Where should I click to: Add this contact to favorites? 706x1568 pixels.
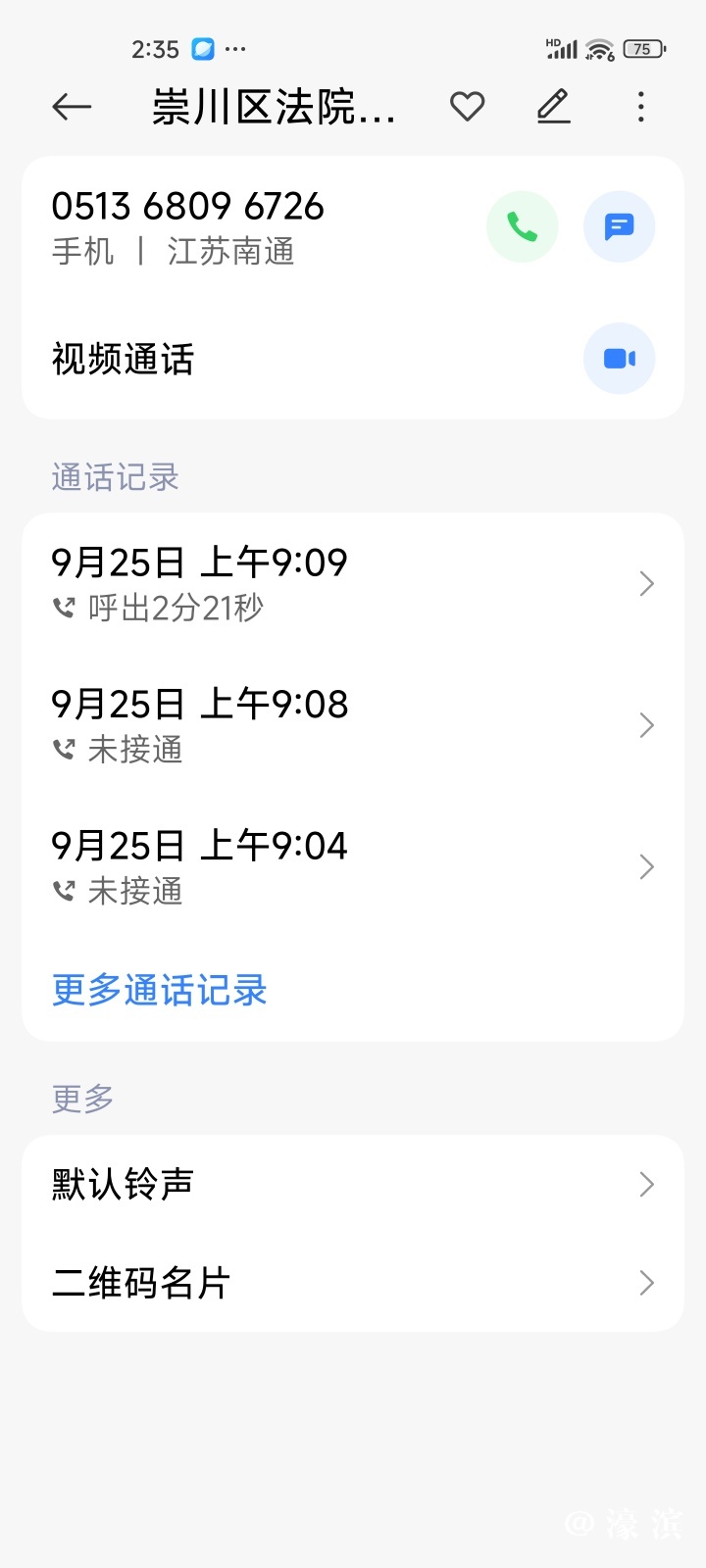468,107
